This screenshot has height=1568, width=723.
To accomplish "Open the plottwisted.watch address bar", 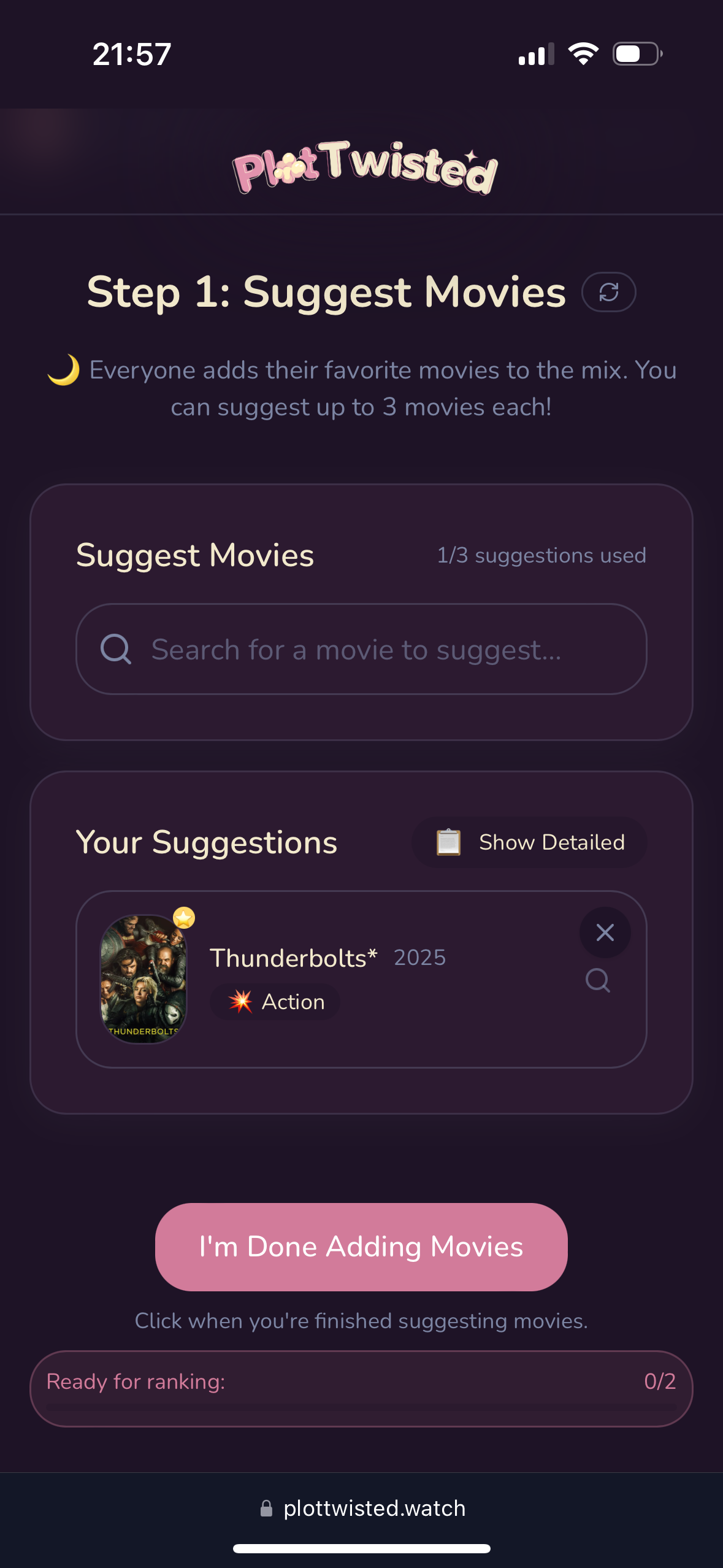I will (362, 1508).
